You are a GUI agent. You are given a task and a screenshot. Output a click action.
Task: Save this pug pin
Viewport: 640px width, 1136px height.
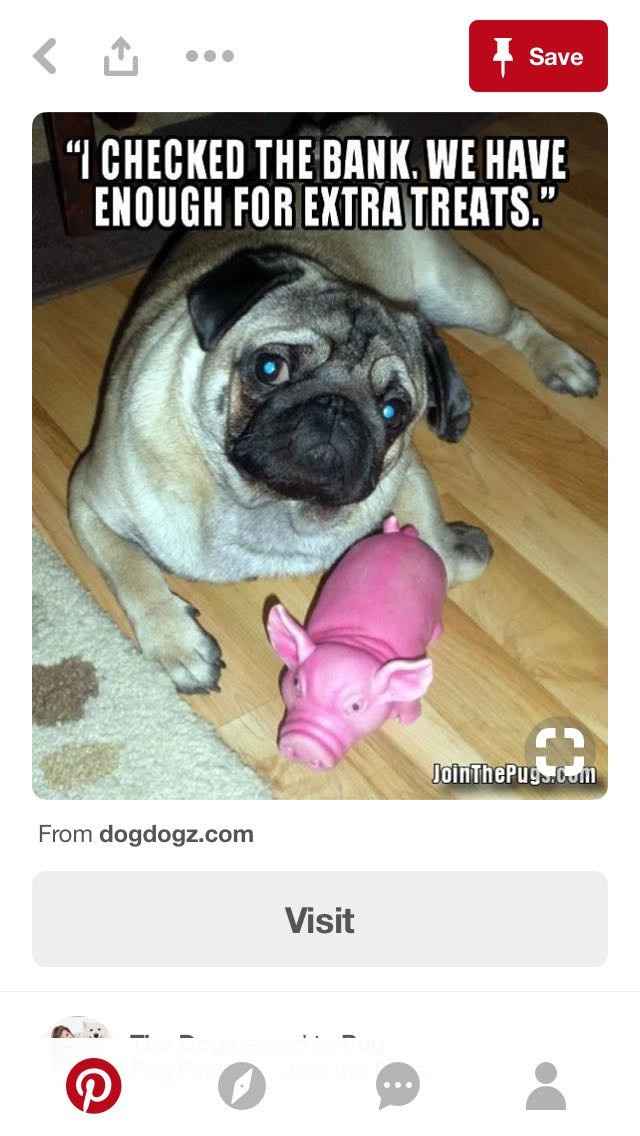[538, 56]
